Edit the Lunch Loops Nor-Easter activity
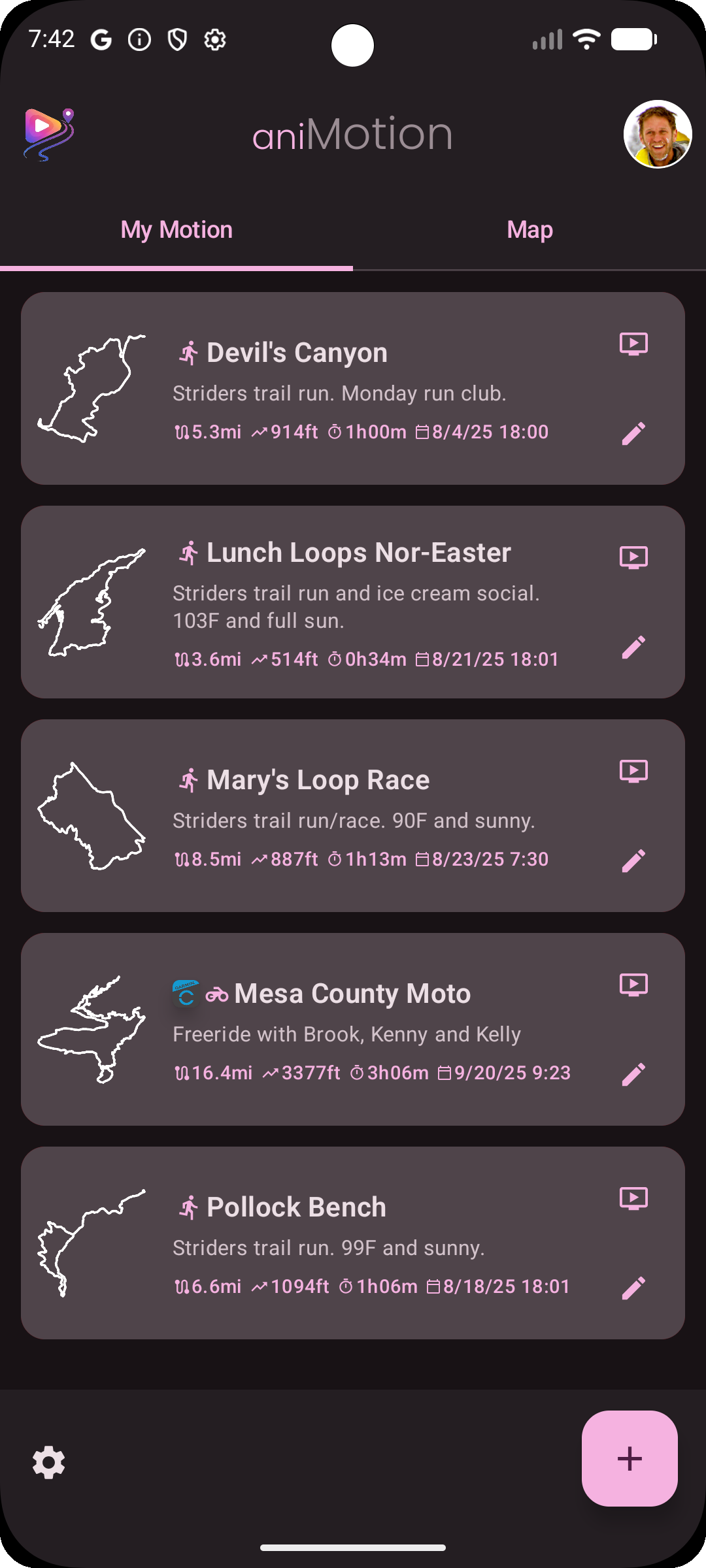Viewport: 706px width, 1568px height. click(x=633, y=647)
